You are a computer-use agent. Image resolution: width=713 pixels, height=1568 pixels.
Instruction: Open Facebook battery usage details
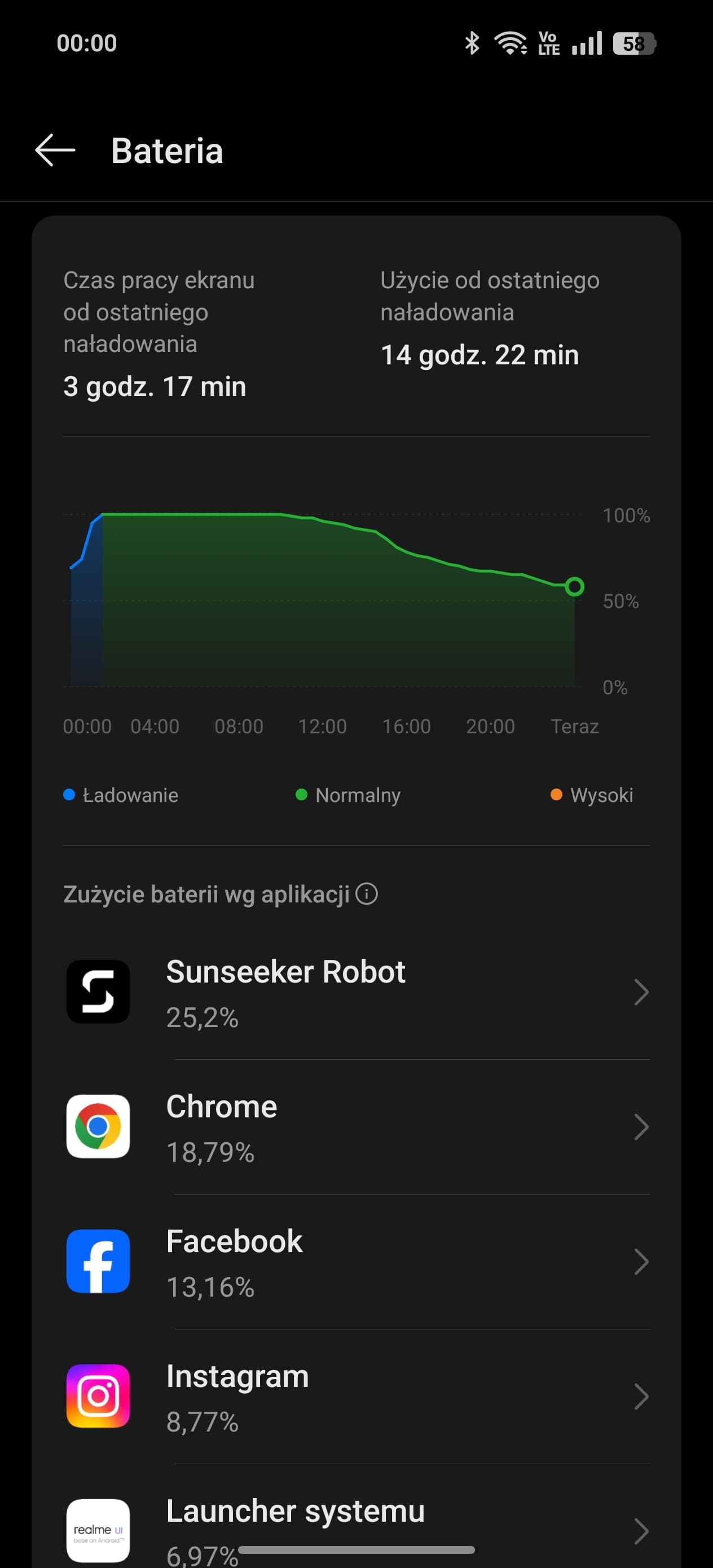coord(356,1262)
